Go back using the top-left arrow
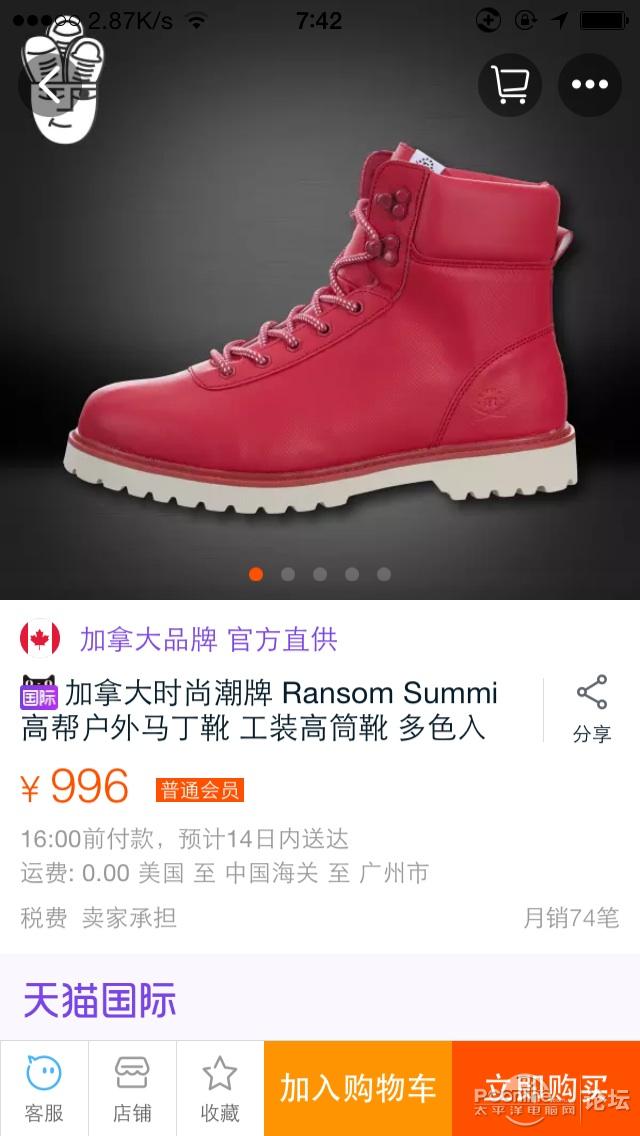This screenshot has width=640, height=1136. click(x=48, y=86)
